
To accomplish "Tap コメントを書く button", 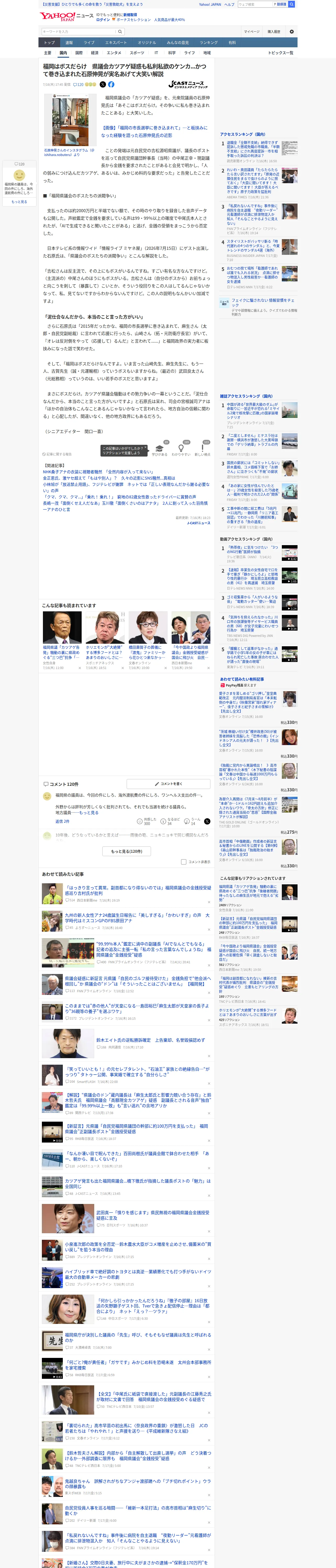I will [168, 784].
